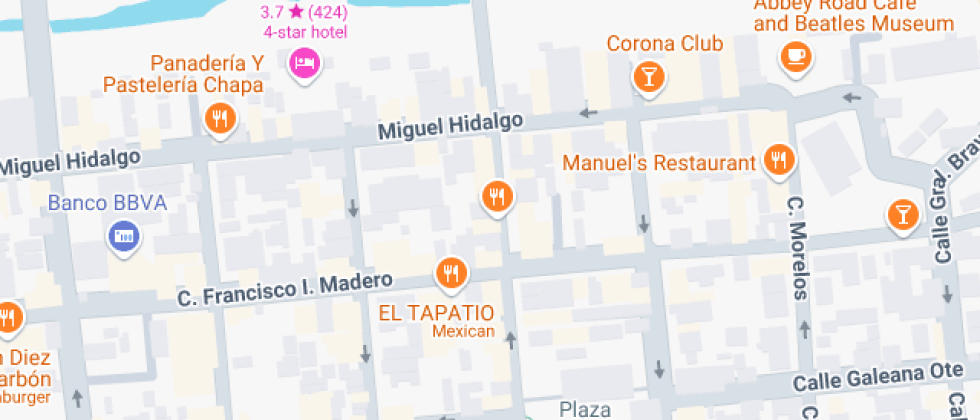The image size is (980, 420).
Task: Open the hamburger restaurant pin at the left edge
Action: click(8, 318)
